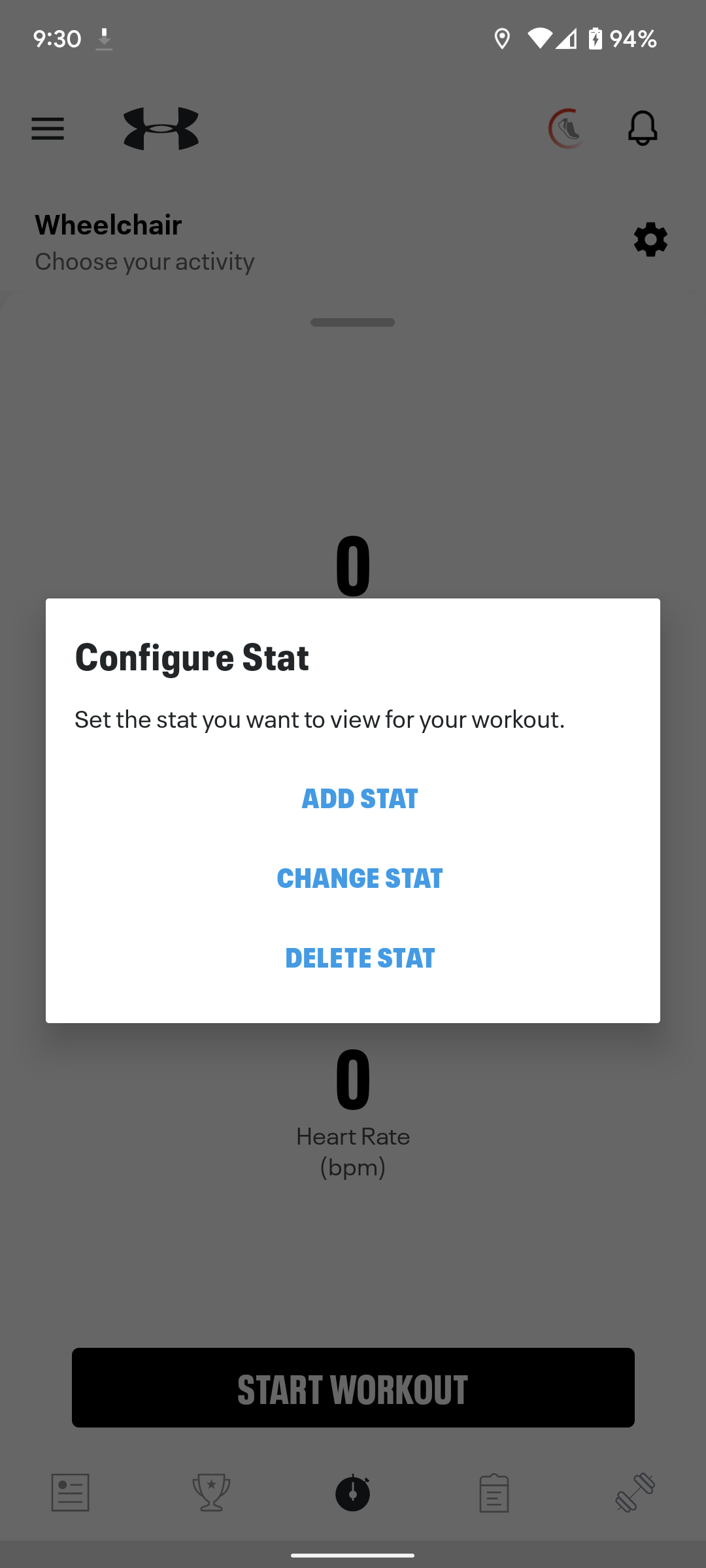Open activity settings with the gear icon
Screen dimensions: 706x1568
[650, 240]
